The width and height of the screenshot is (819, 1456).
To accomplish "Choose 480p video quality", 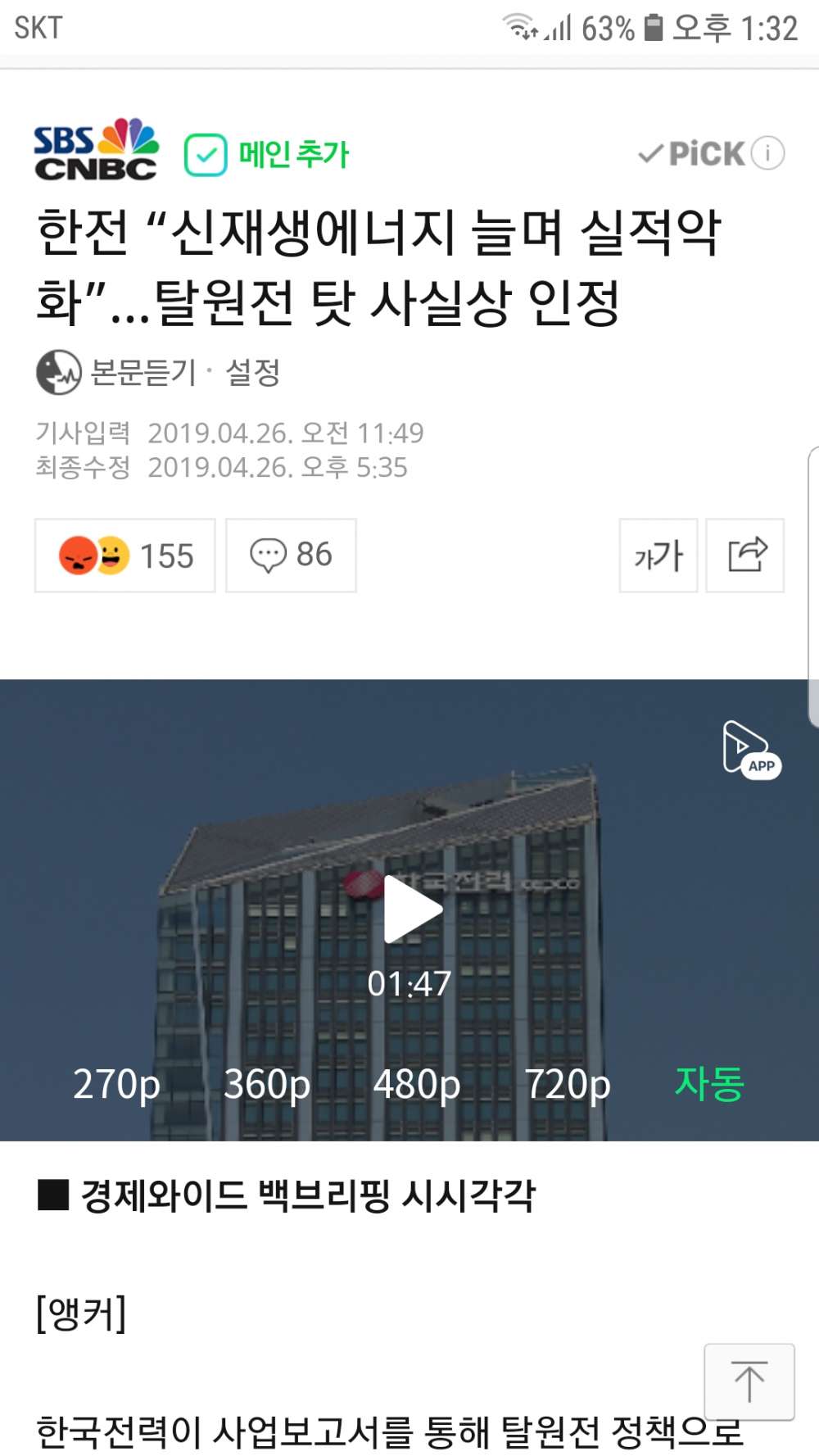I will (x=417, y=1084).
